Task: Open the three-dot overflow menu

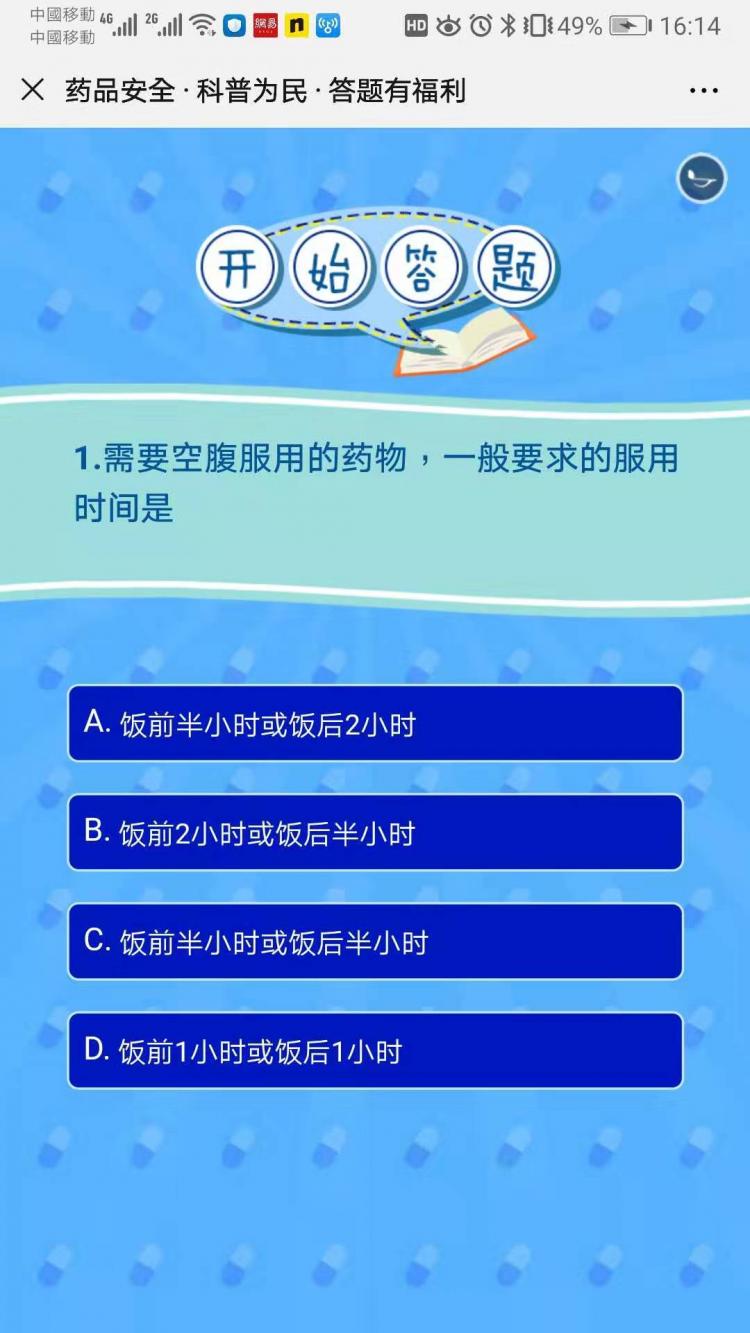Action: [x=703, y=90]
